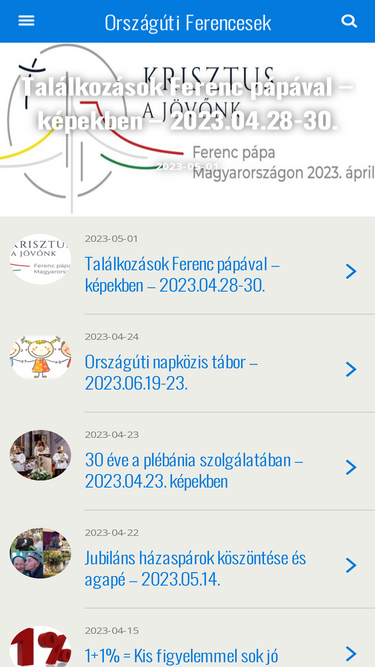Open the 1+1% Kis figyelemmel article
The height and width of the screenshot is (667, 375).
[x=188, y=638]
